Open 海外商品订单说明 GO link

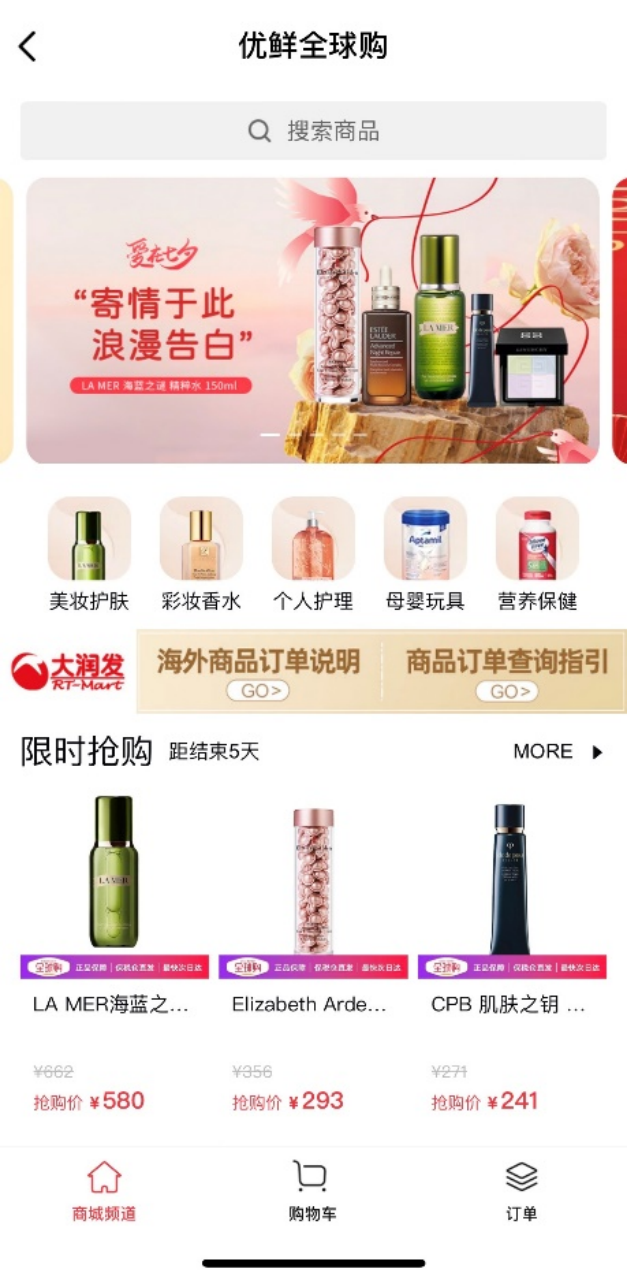click(258, 690)
